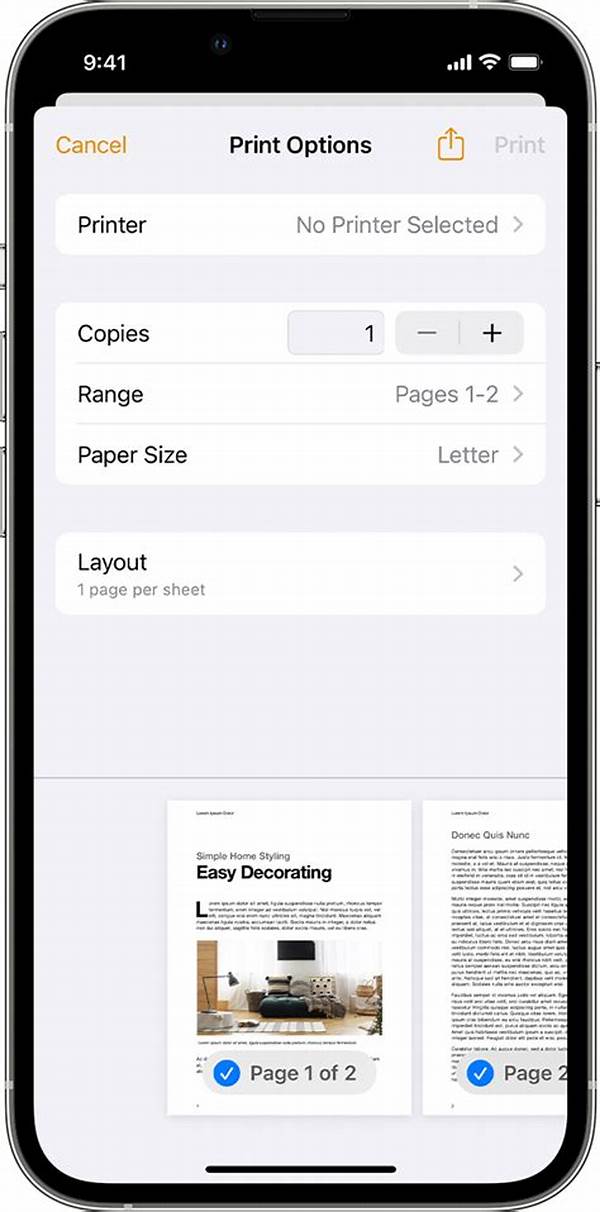Viewport: 600px width, 1212px height.
Task: Tap the Copies number field
Action: (x=336, y=334)
